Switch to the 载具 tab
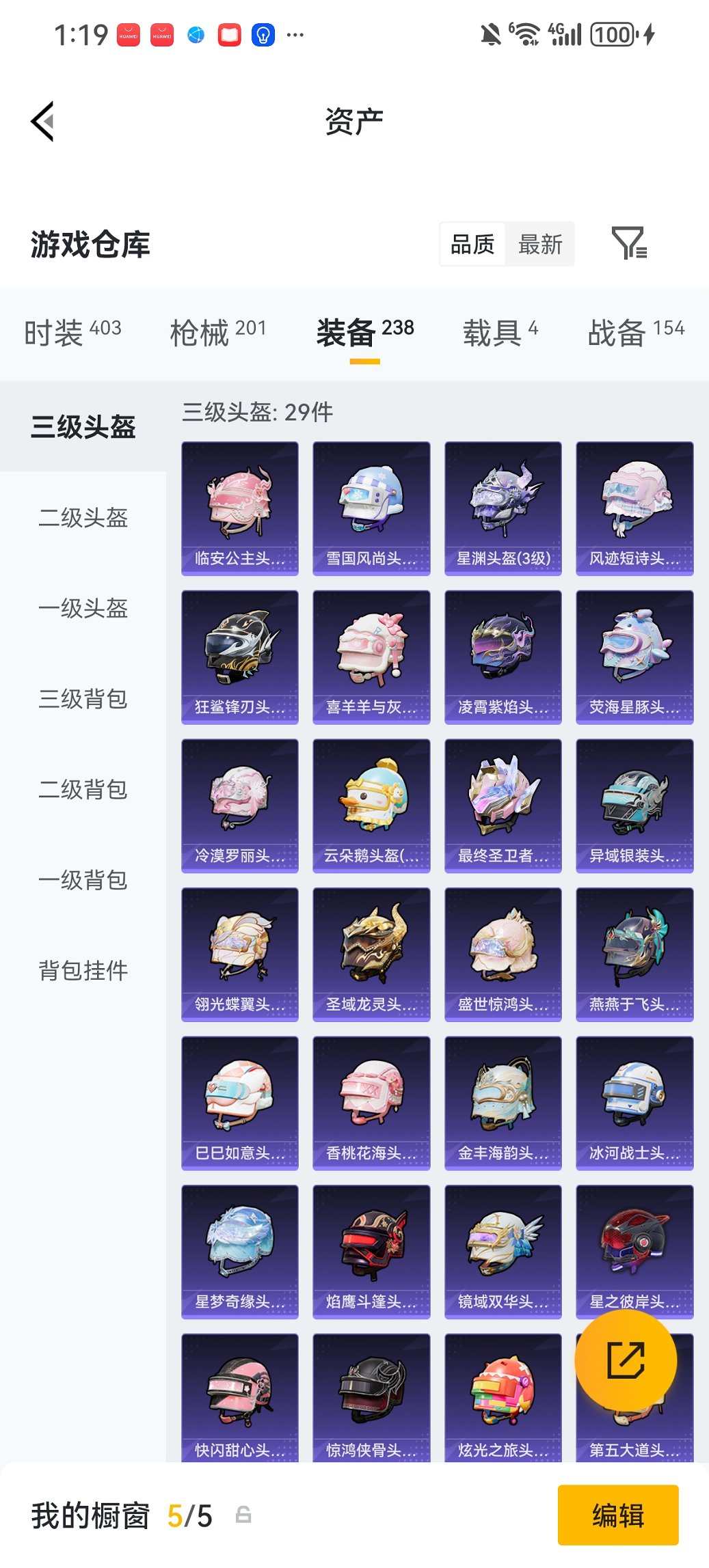Image resolution: width=709 pixels, height=1568 pixels. tap(500, 332)
